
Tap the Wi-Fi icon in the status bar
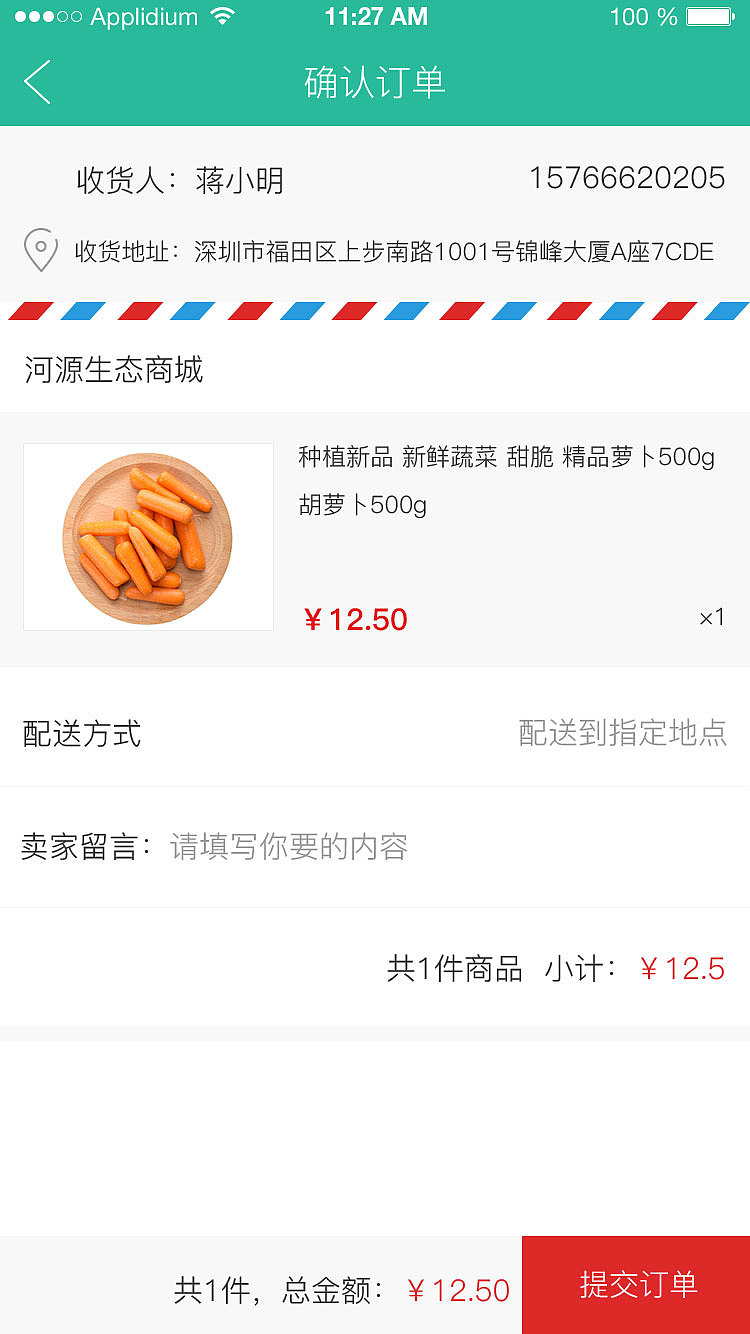tap(224, 16)
